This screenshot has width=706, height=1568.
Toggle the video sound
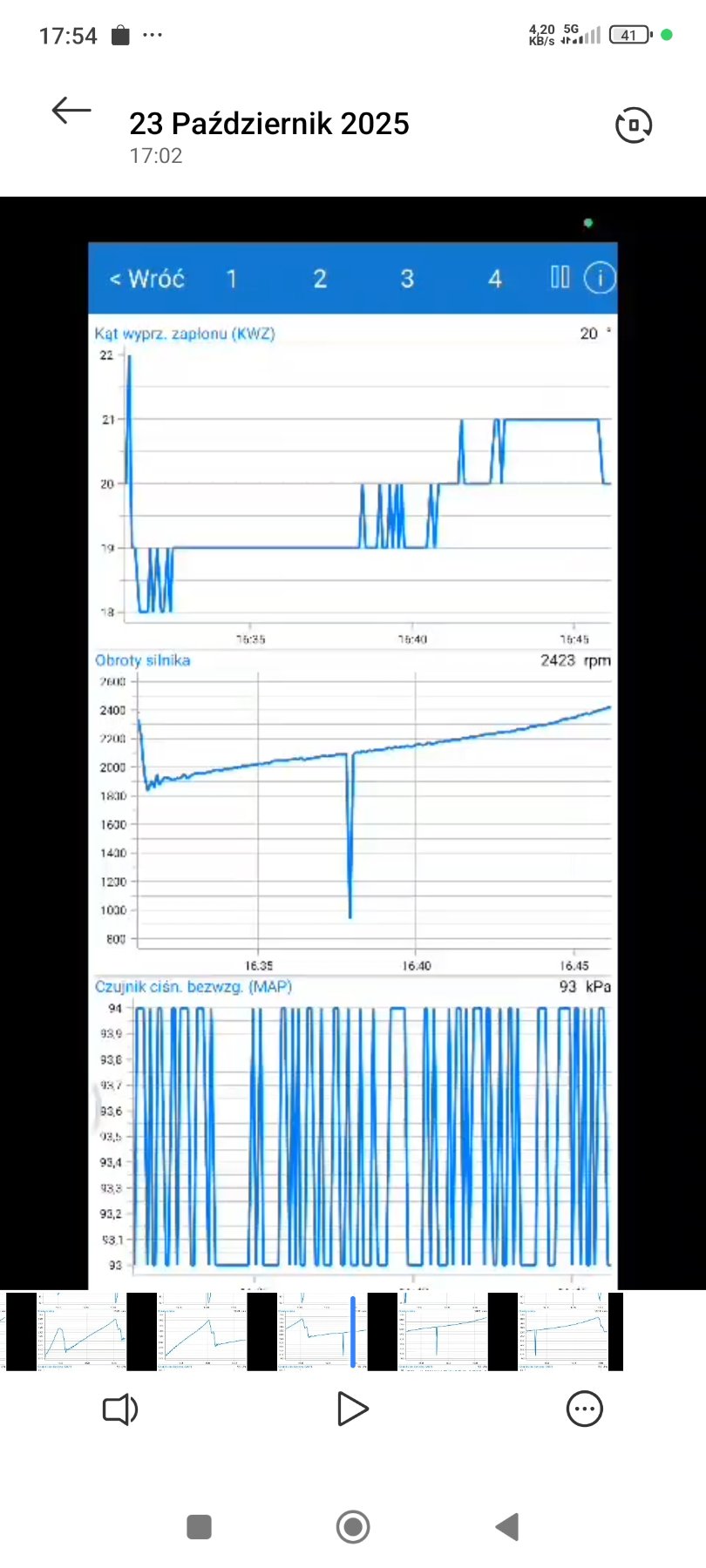point(120,1409)
